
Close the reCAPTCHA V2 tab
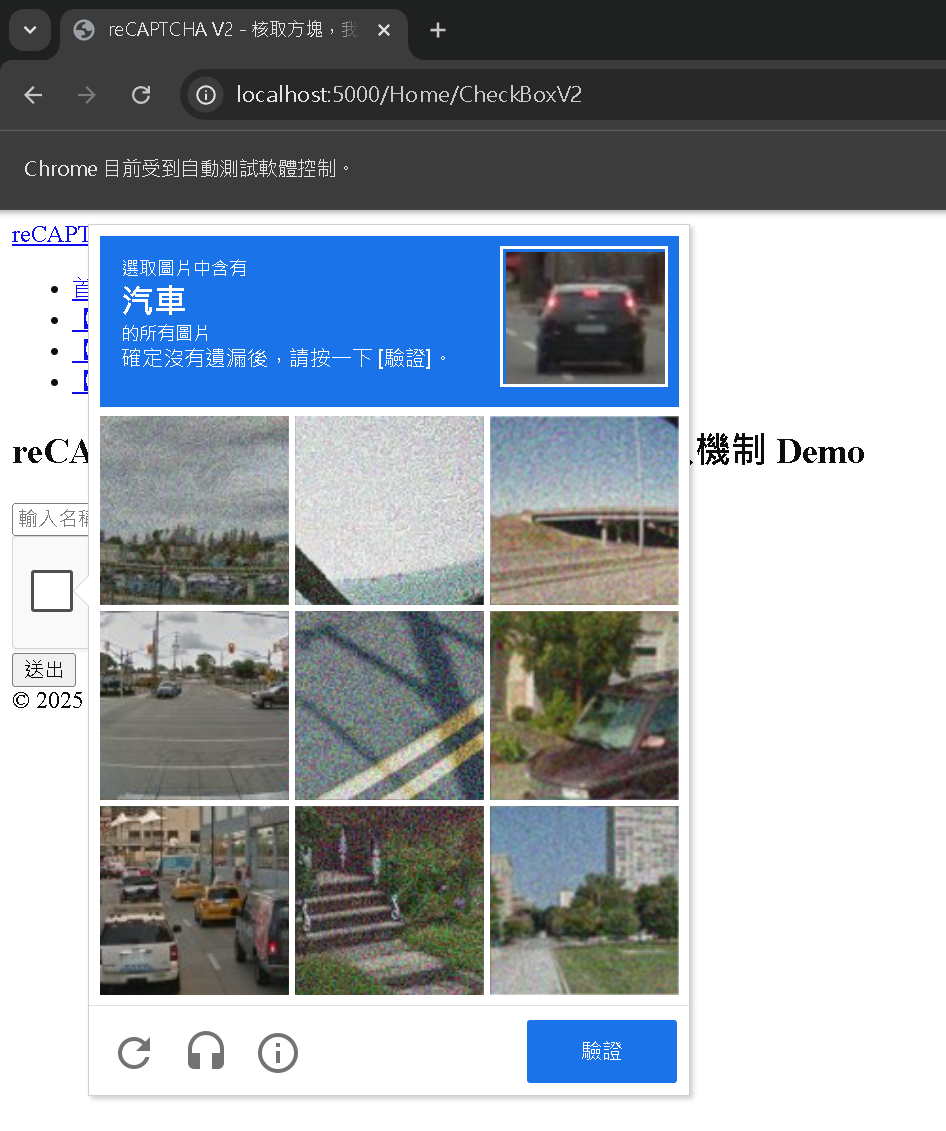384,30
